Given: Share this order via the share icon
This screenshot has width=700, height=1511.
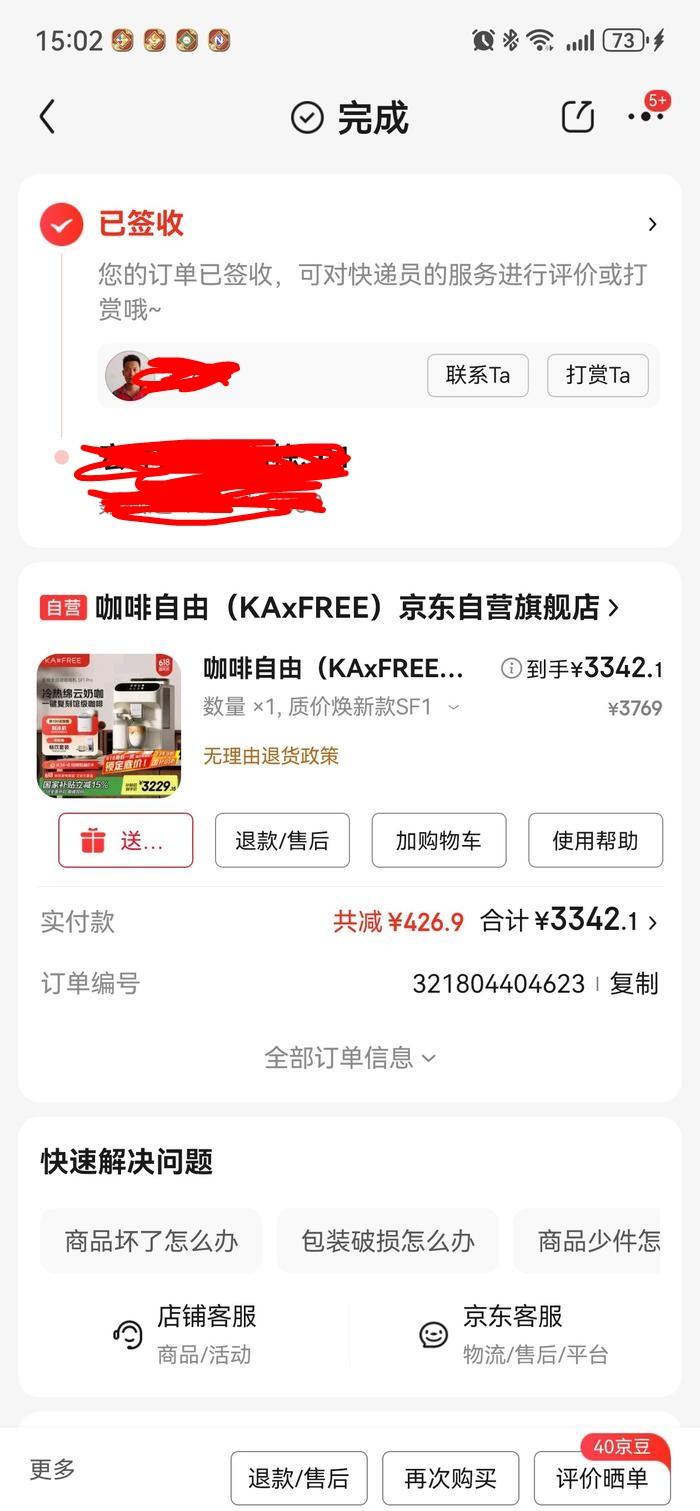Looking at the screenshot, I should (578, 117).
